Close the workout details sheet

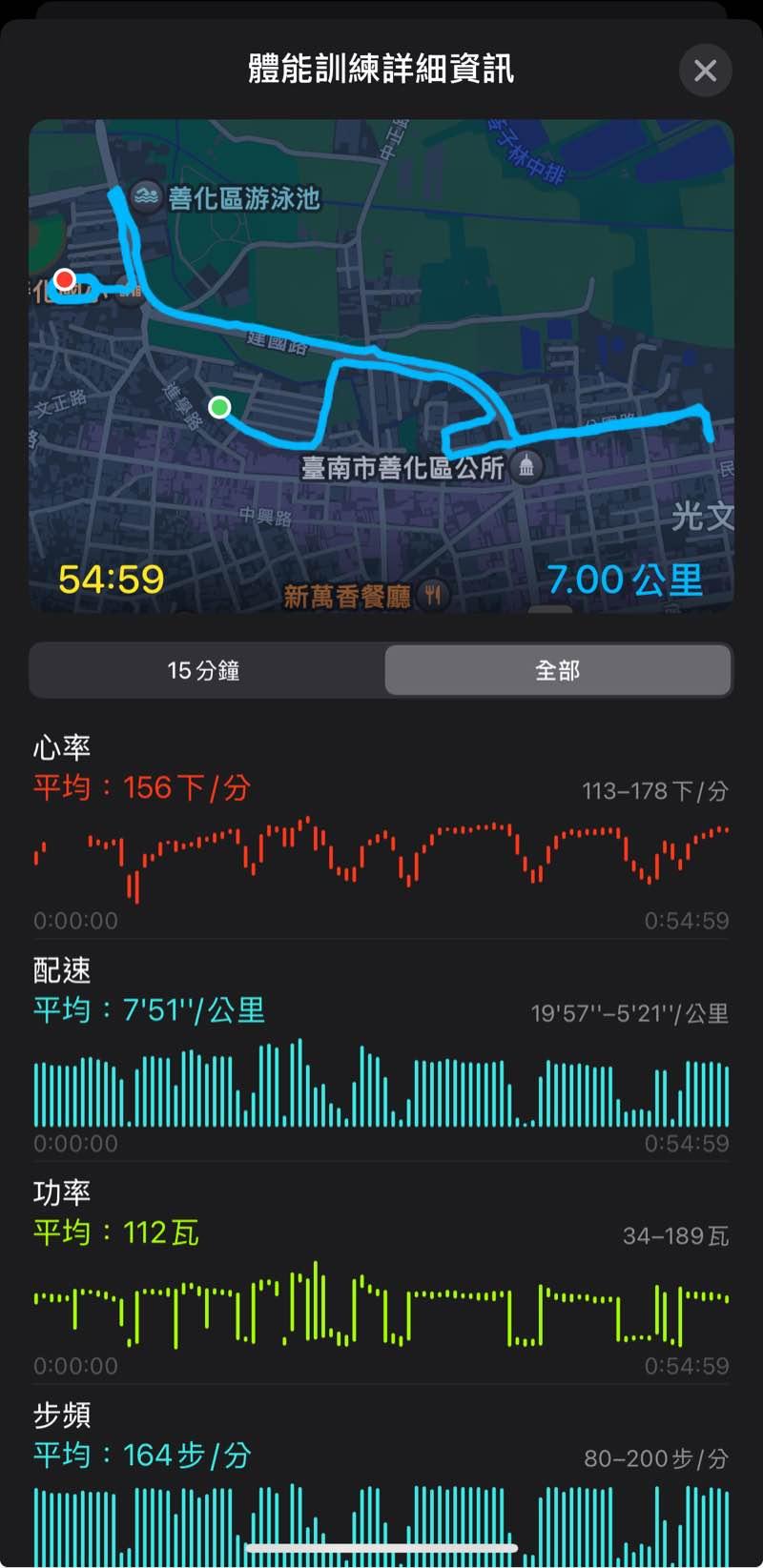[x=705, y=71]
